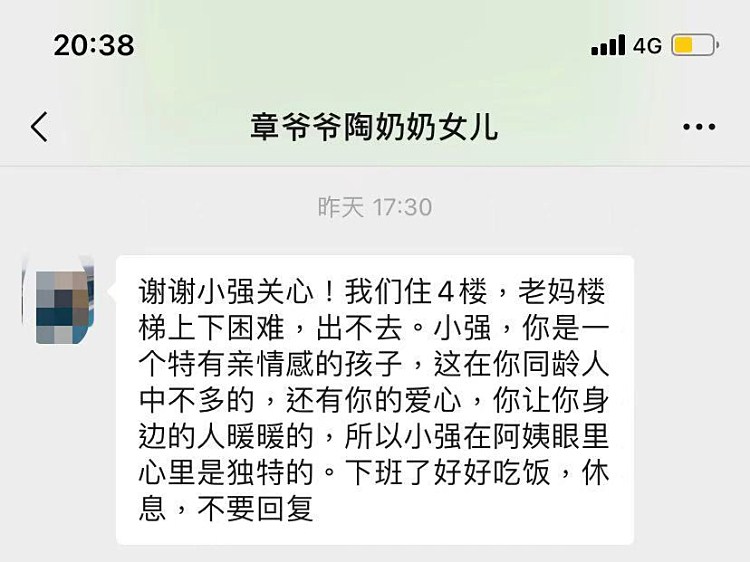Go back to the chat list
Image resolution: width=750 pixels, height=562 pixels.
click(x=40, y=127)
